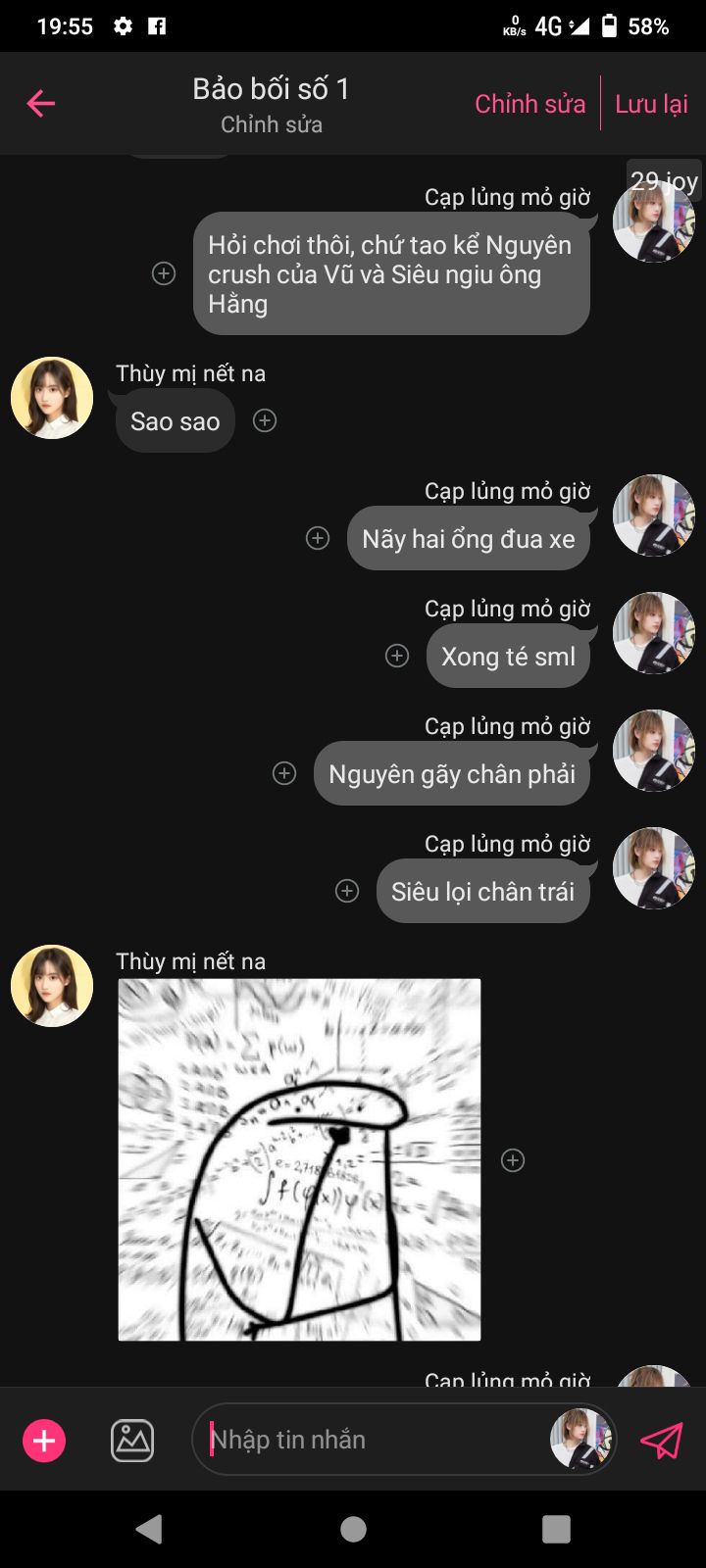Focus the "Nhập tin nhắn" message field
This screenshot has height=1568, width=706.
click(x=373, y=1440)
